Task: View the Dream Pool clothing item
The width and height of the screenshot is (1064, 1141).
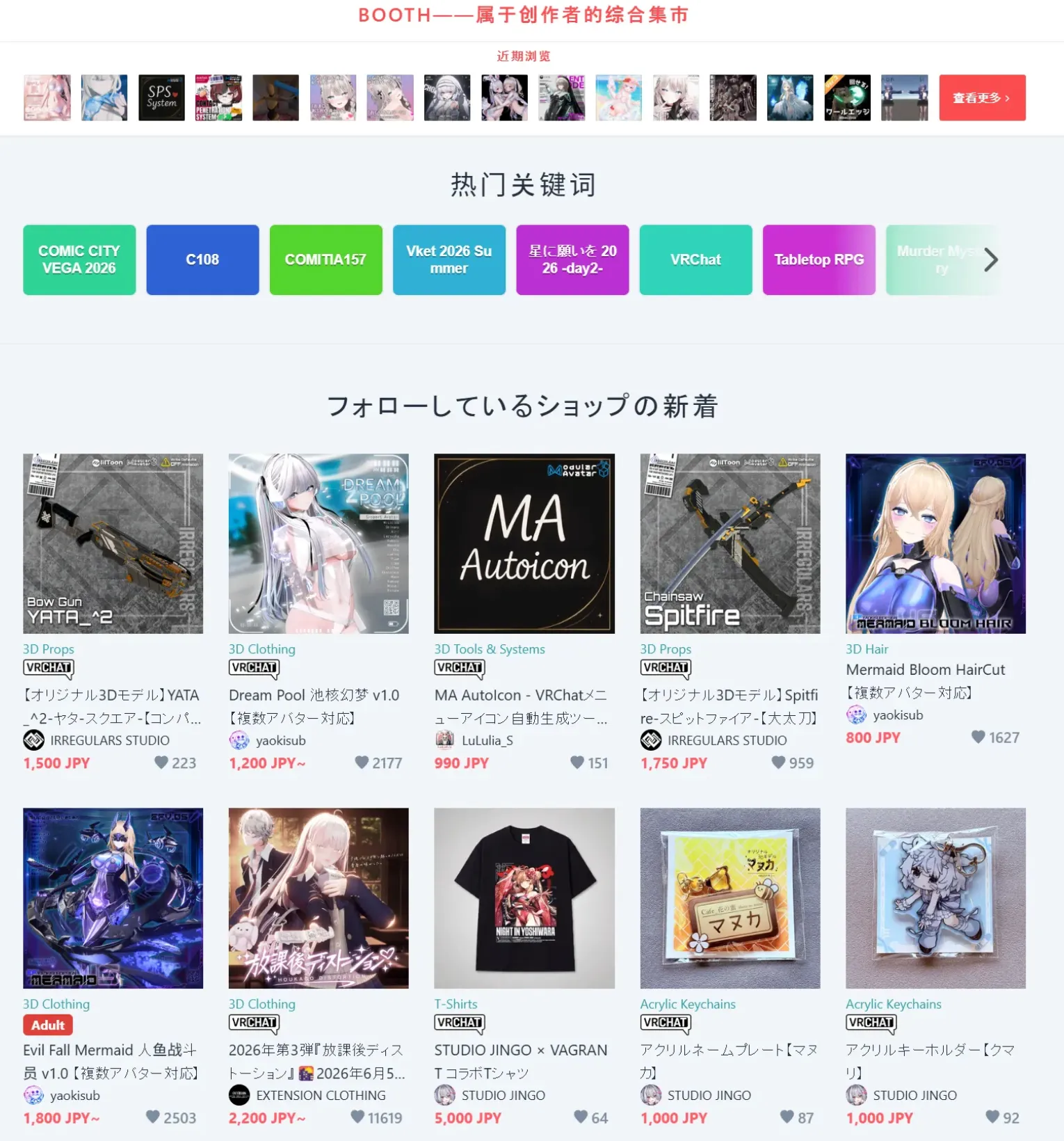Action: coord(319,543)
